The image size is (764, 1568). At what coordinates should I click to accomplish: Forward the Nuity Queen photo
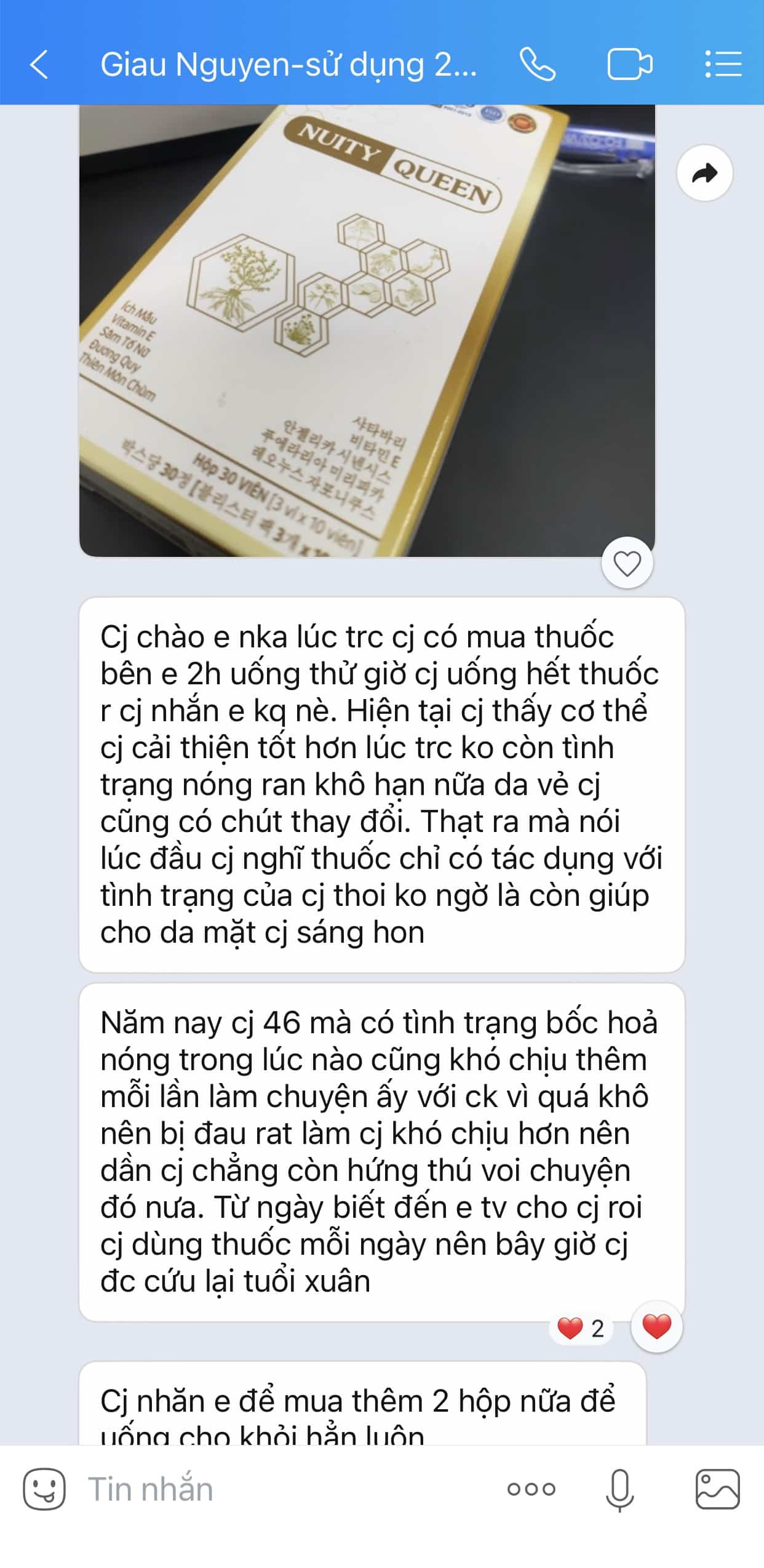[704, 173]
